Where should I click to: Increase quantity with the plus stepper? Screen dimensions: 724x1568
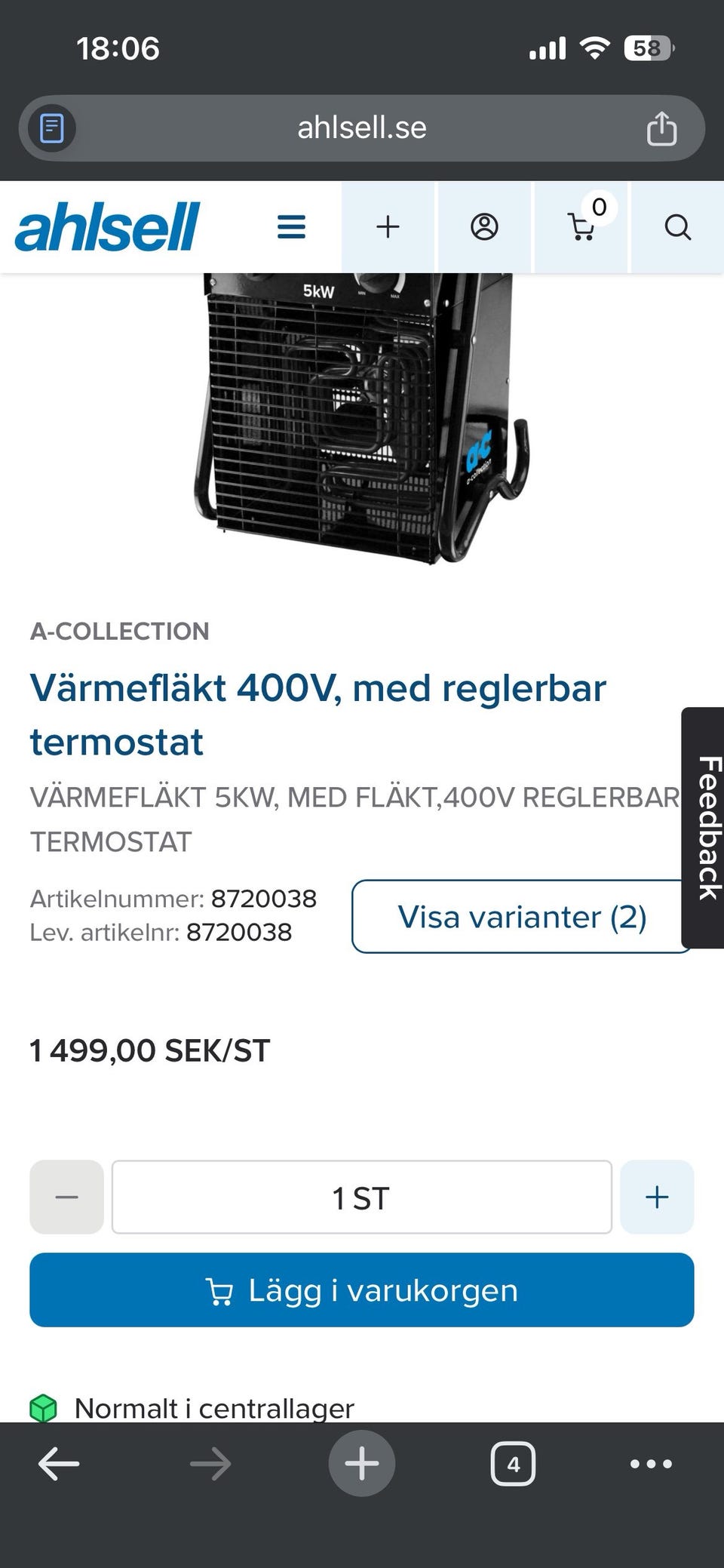(656, 1197)
